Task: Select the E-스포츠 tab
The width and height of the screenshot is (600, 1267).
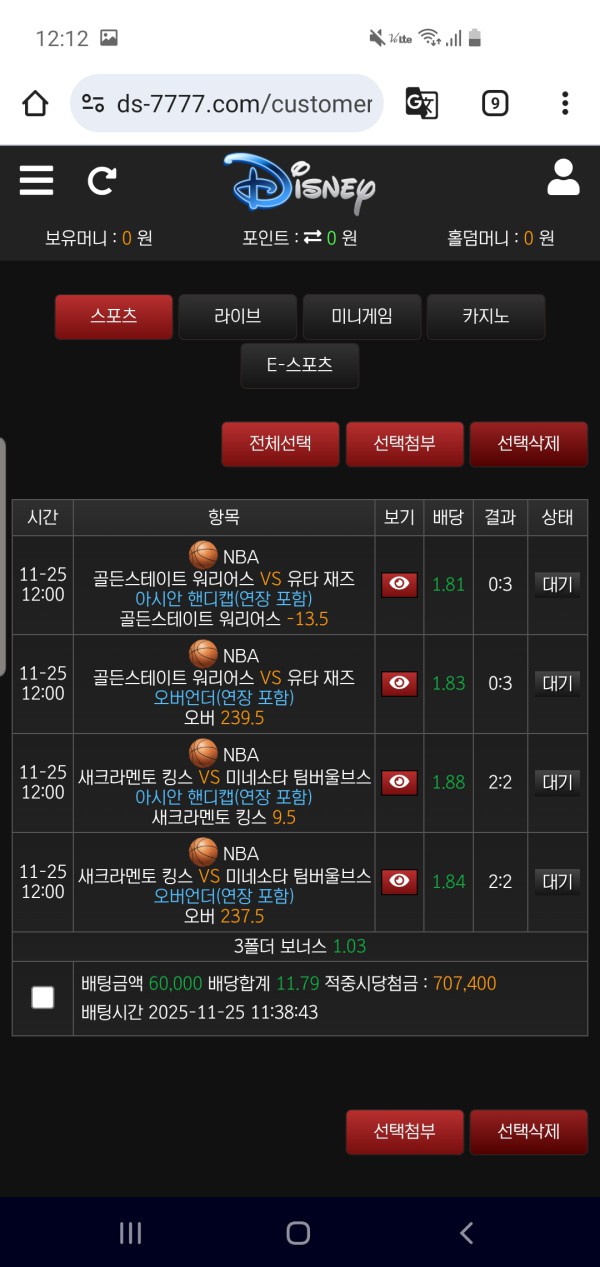Action: [299, 366]
